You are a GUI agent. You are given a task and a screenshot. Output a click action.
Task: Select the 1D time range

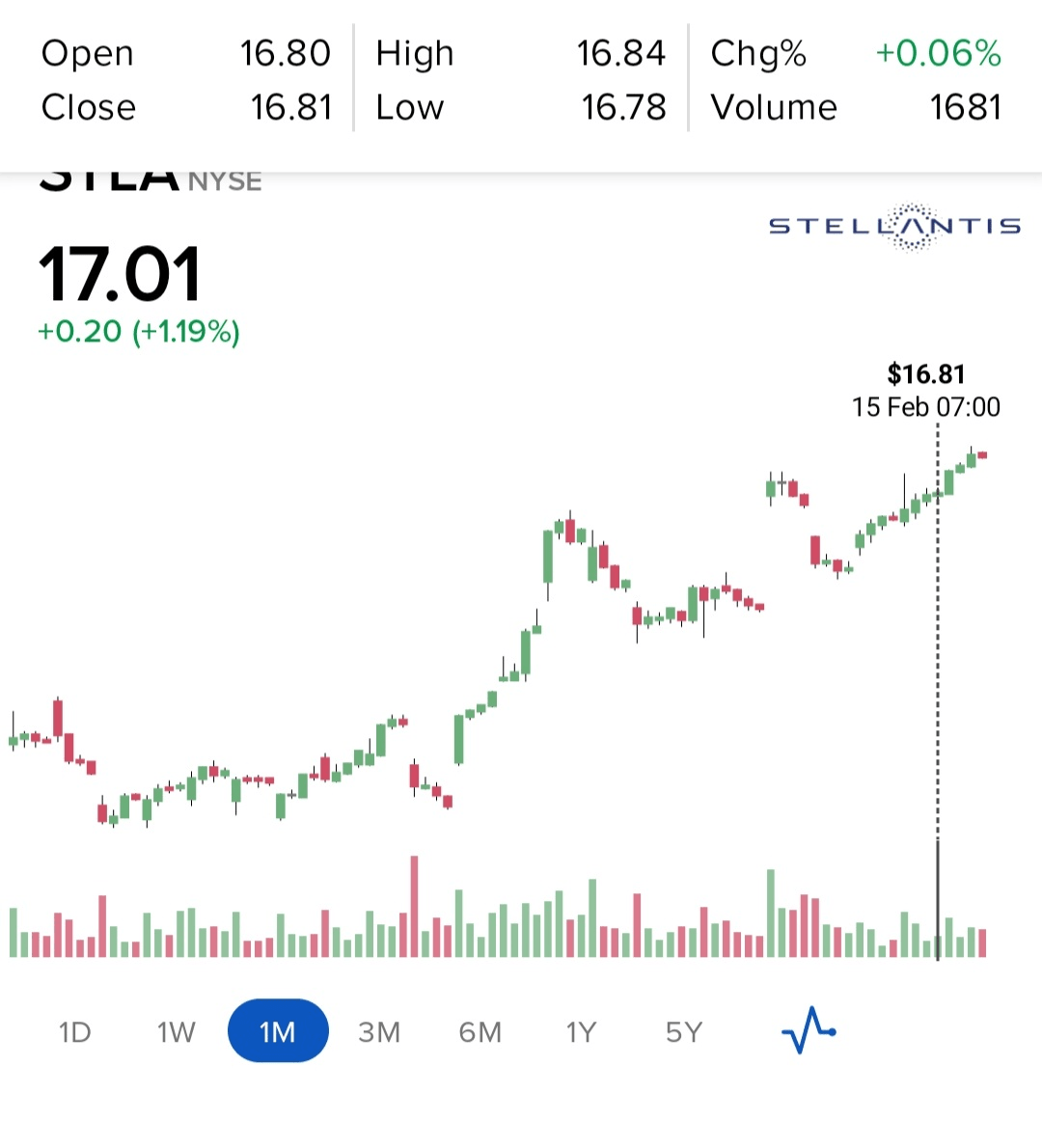[75, 1032]
